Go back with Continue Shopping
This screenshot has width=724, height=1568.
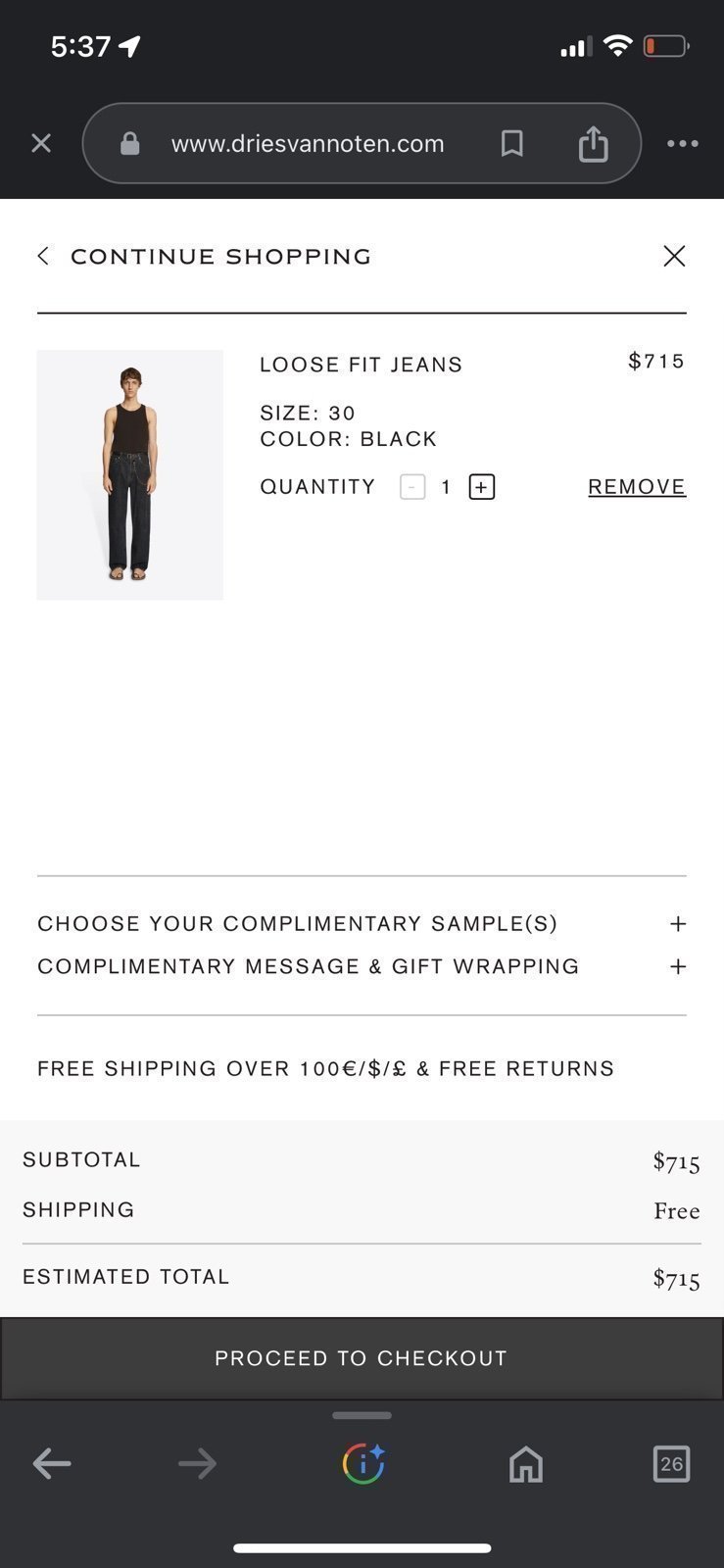tap(204, 257)
